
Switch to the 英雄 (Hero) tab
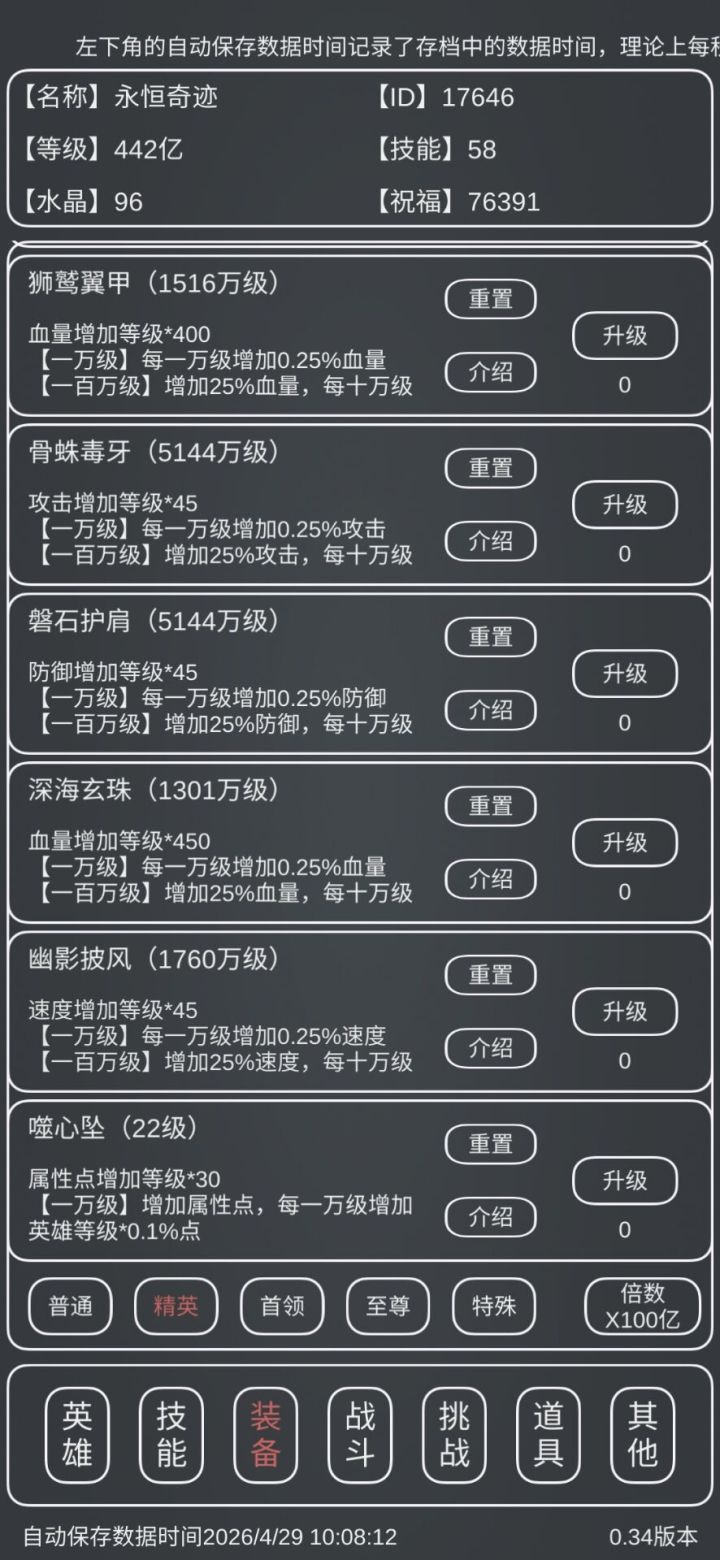pyautogui.click(x=75, y=1435)
